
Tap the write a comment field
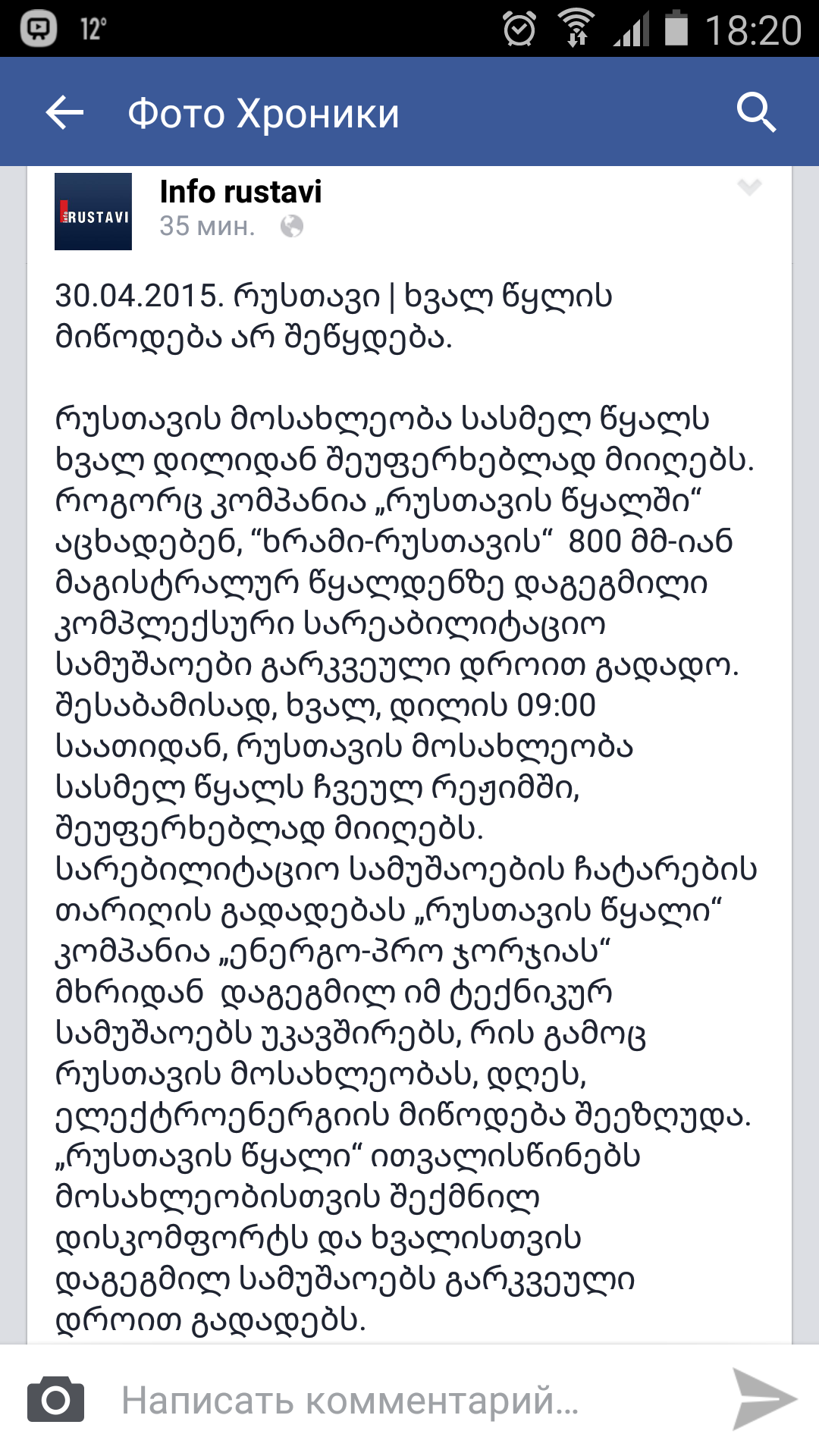(394, 1400)
